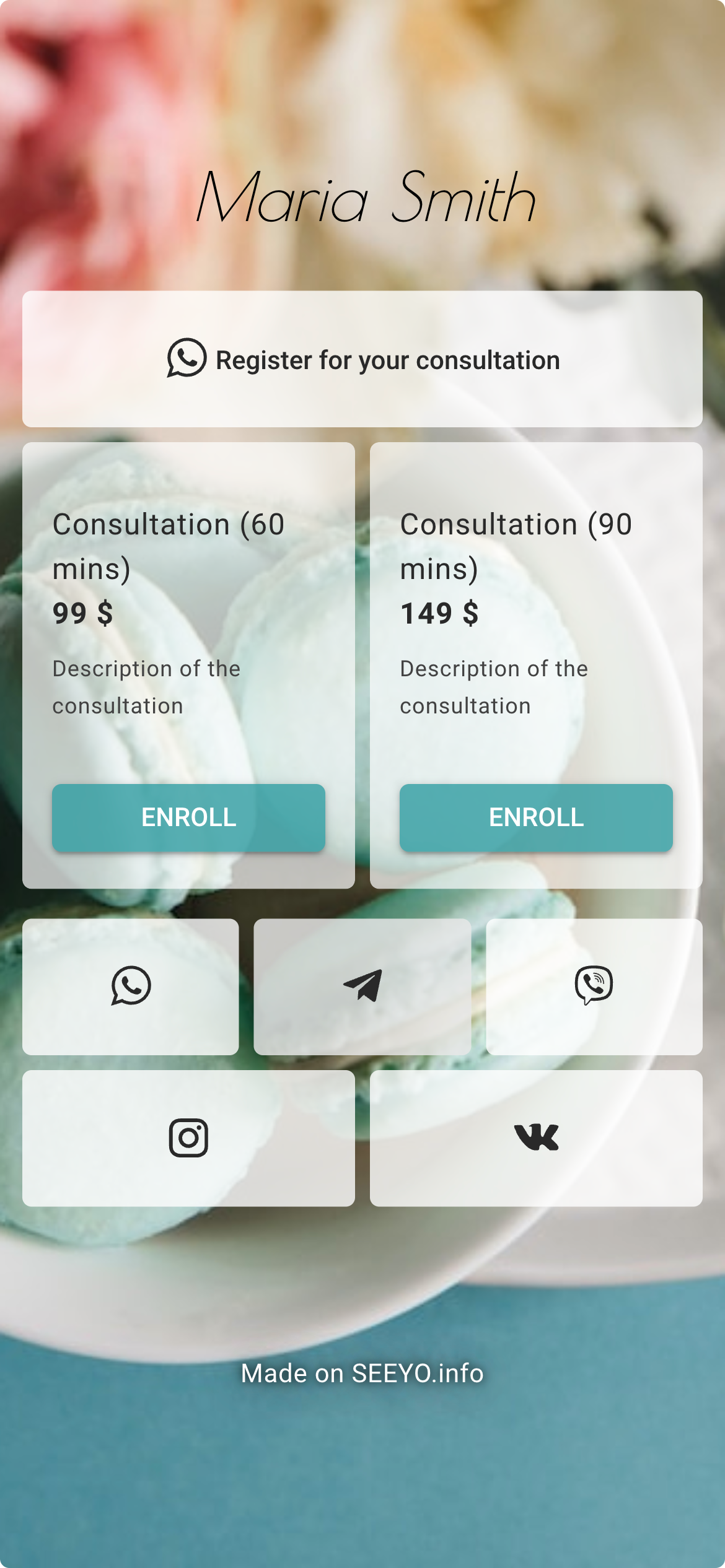
Task: Open the Telegram contact tile
Action: 362,986
